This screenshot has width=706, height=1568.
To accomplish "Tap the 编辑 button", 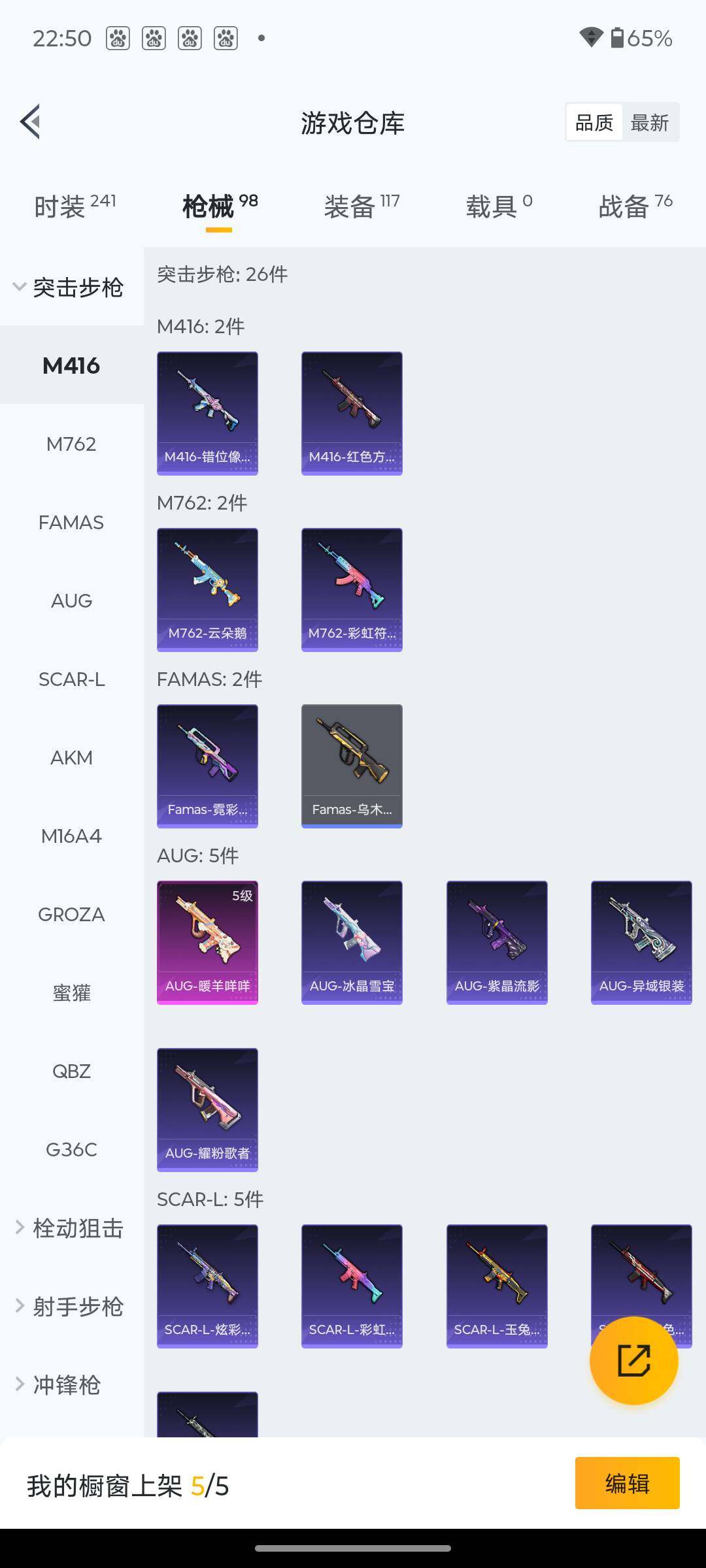I will (x=627, y=1484).
